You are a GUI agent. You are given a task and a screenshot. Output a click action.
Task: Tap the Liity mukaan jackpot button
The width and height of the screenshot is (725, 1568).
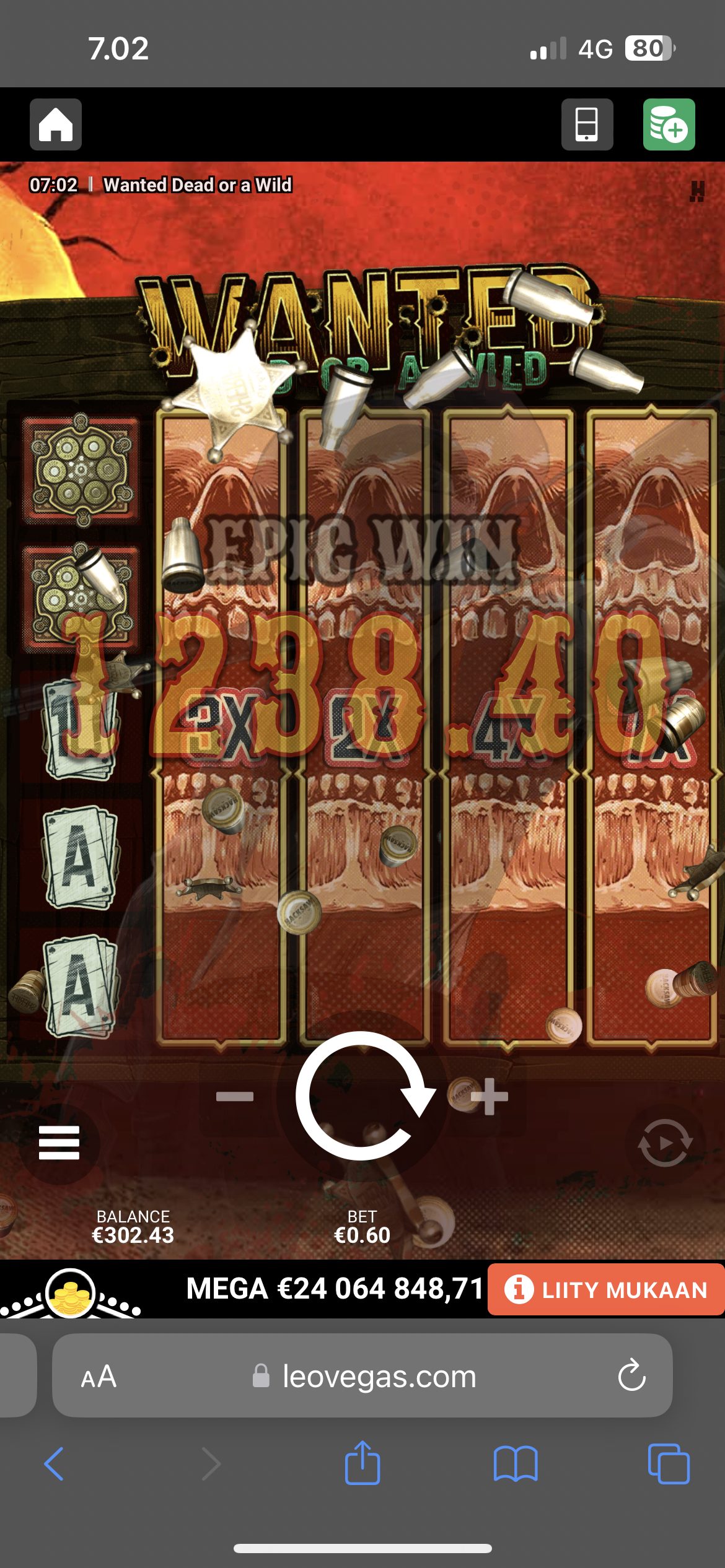pyautogui.click(x=606, y=1290)
